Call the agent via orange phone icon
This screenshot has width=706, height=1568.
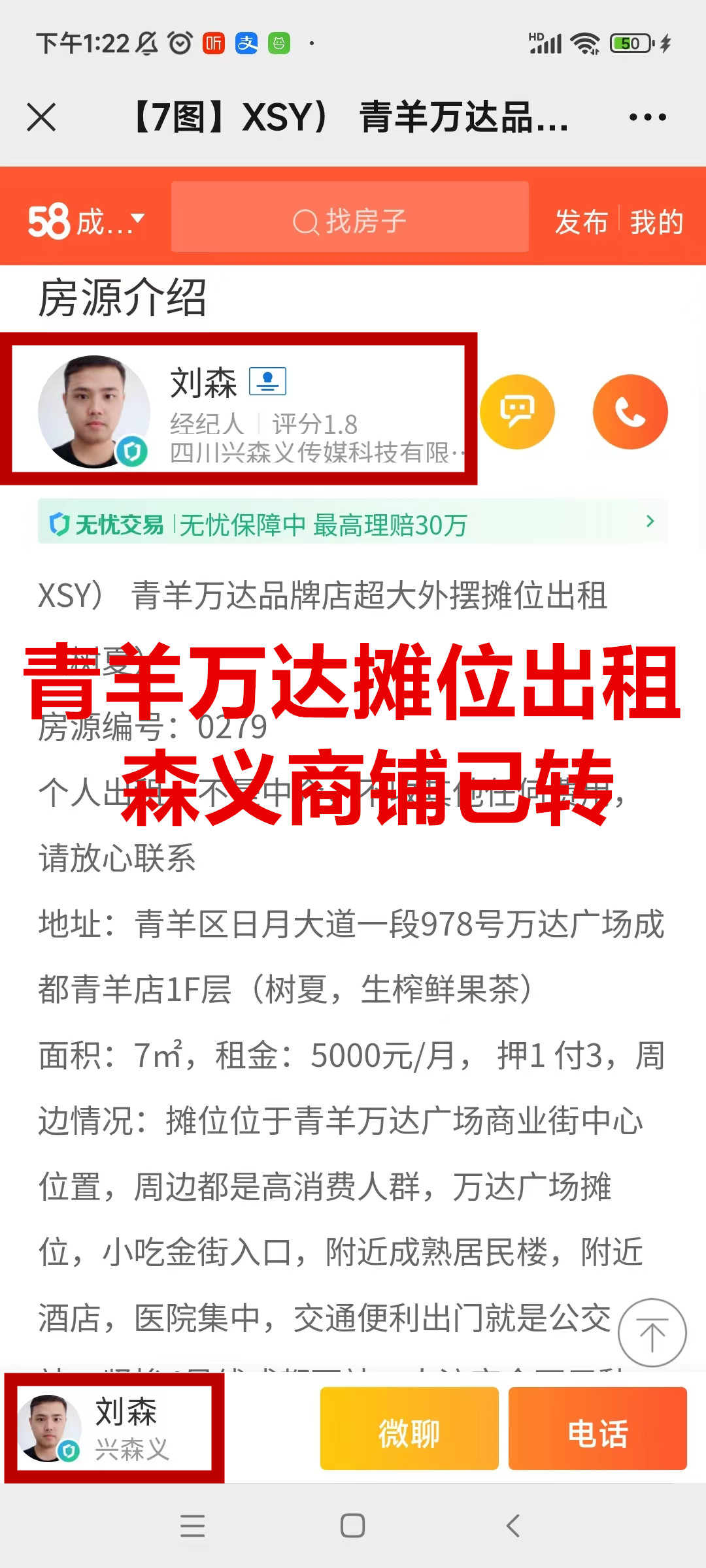point(630,412)
